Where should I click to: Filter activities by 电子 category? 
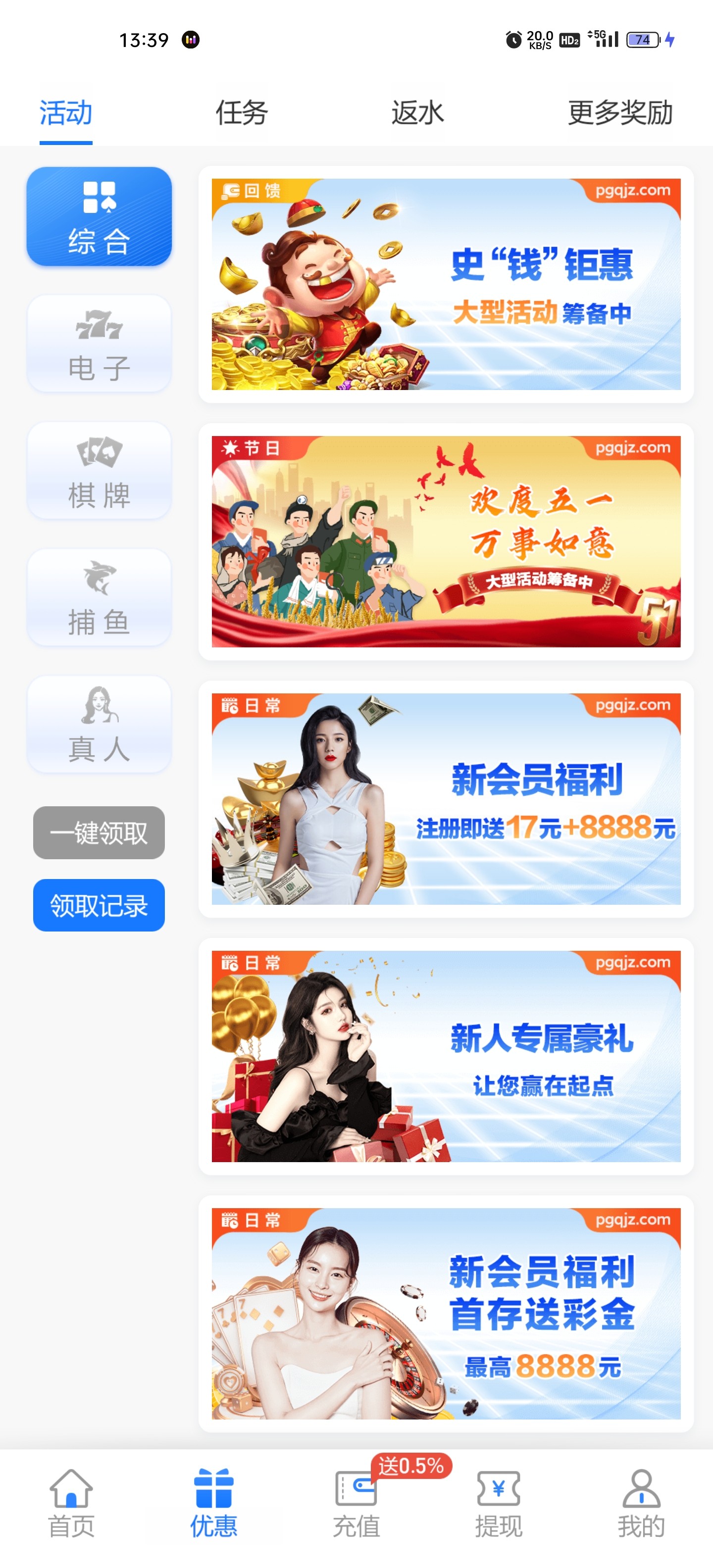pos(99,344)
